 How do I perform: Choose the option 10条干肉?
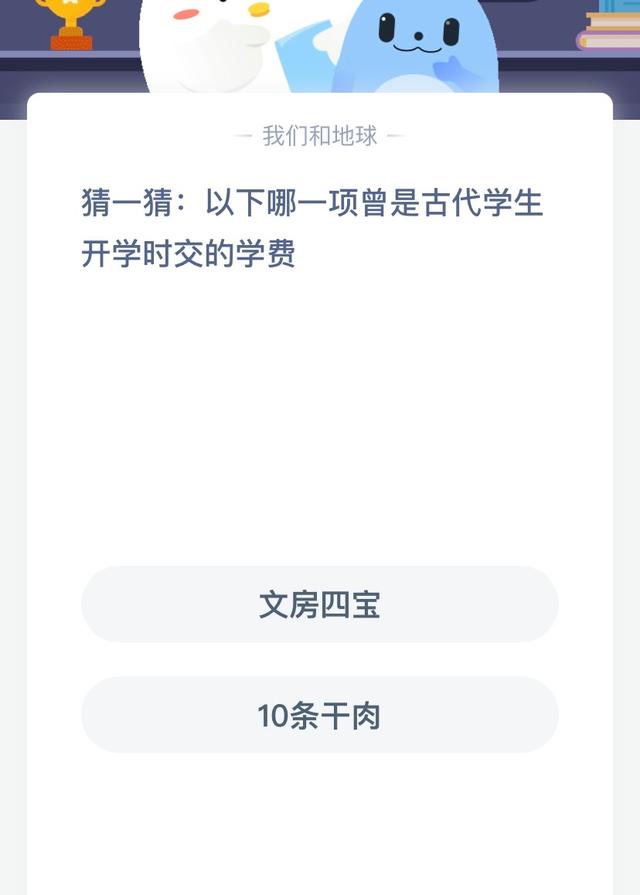tap(319, 715)
